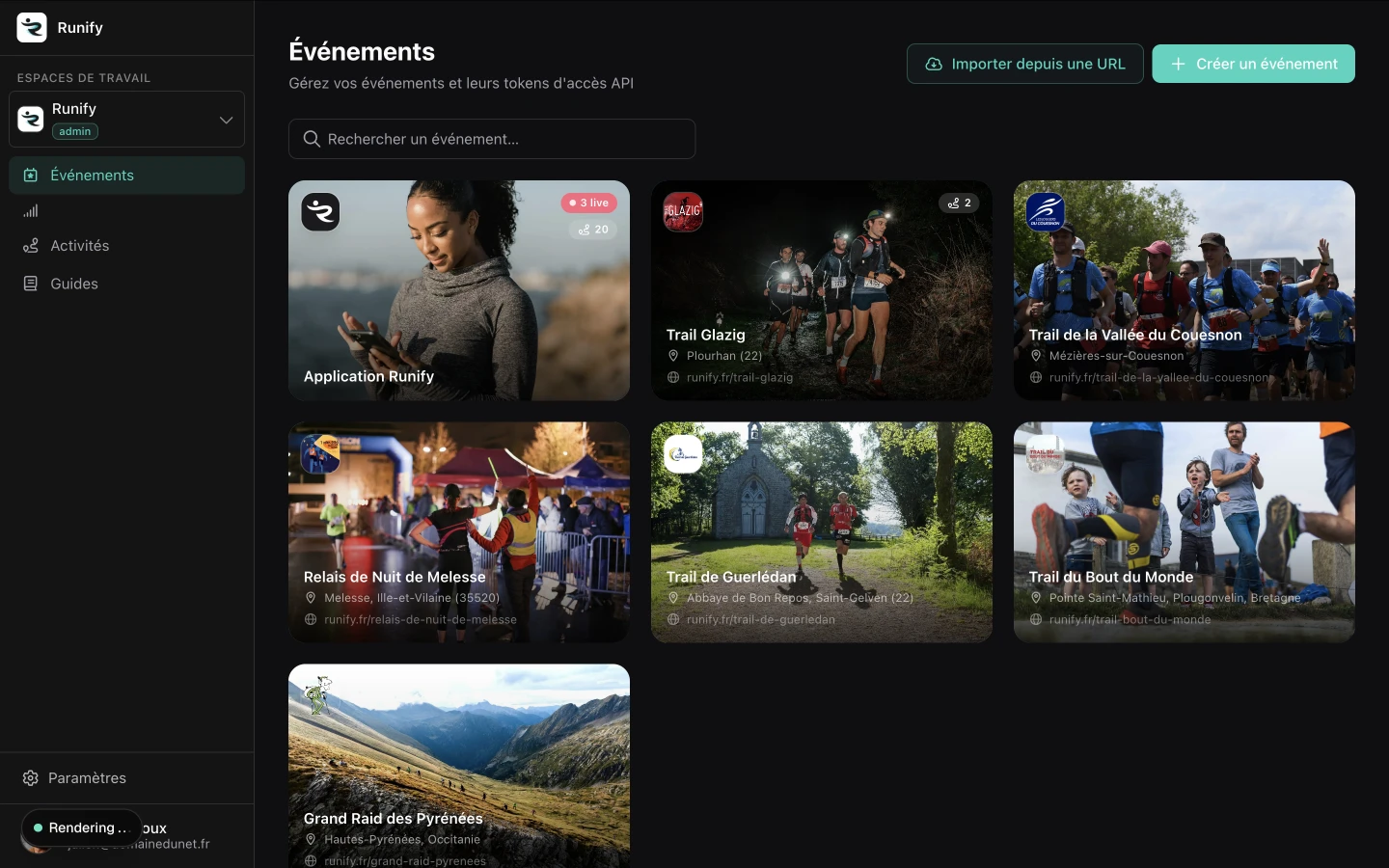Open the Trail Glazig event card
Image resolution: width=1389 pixels, height=868 pixels.
click(x=821, y=290)
